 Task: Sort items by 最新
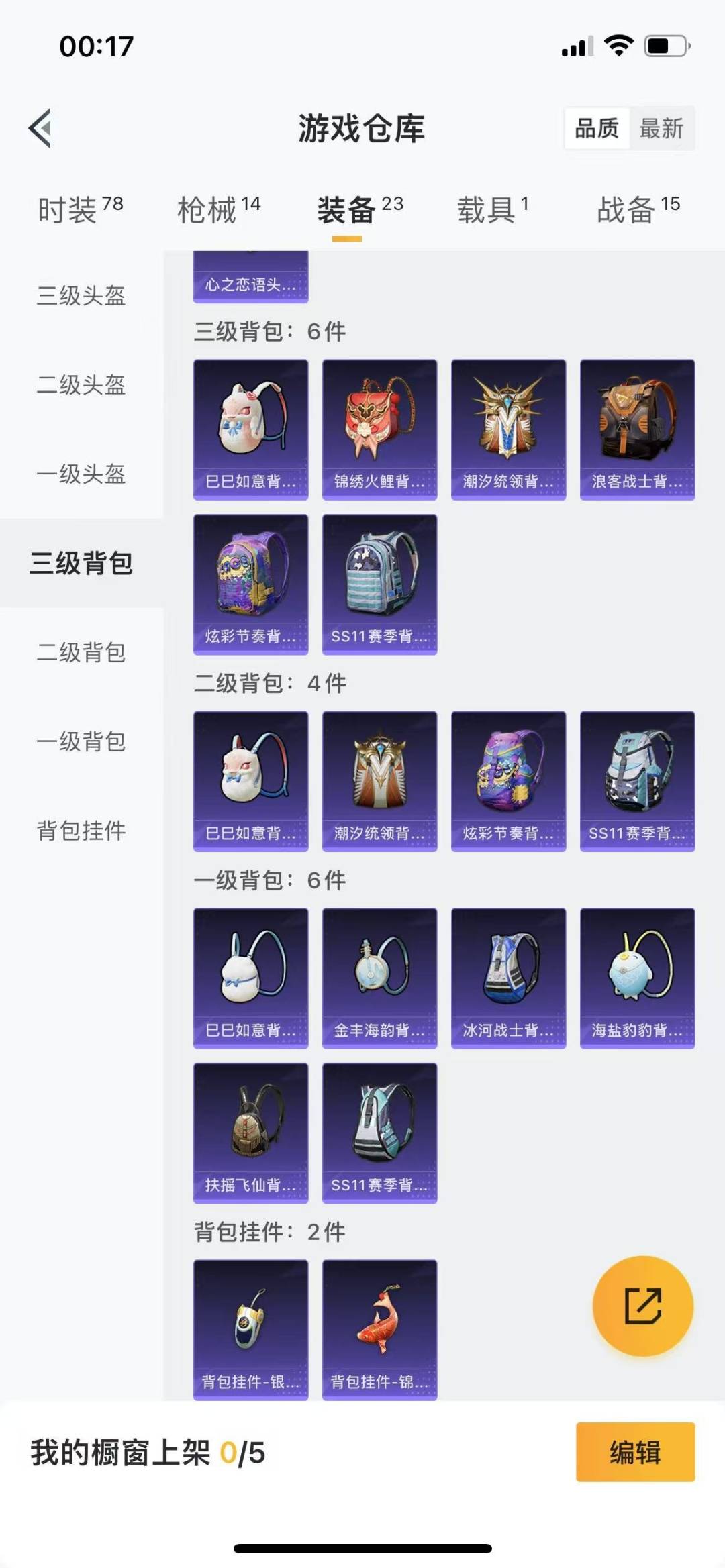(661, 128)
